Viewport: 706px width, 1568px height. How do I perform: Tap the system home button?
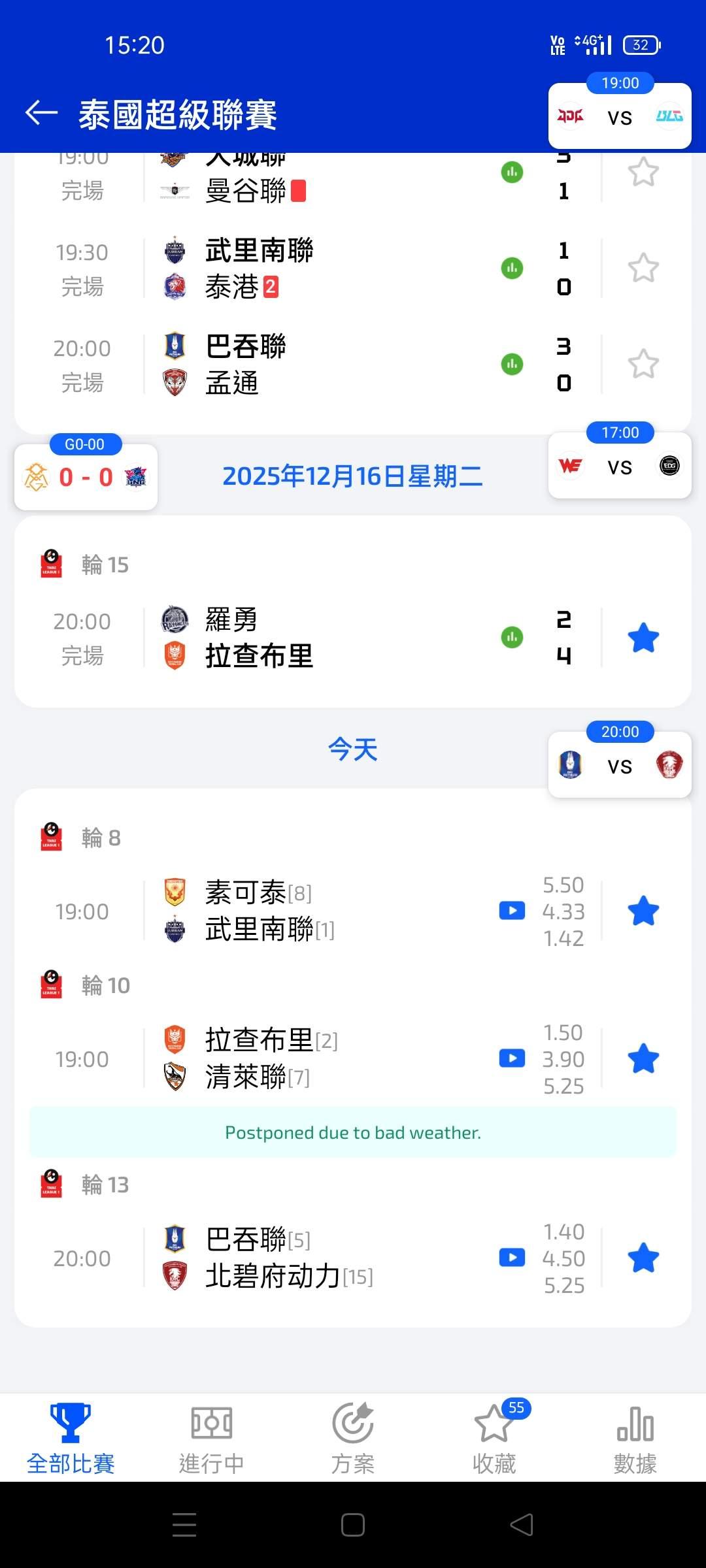pos(353,1525)
